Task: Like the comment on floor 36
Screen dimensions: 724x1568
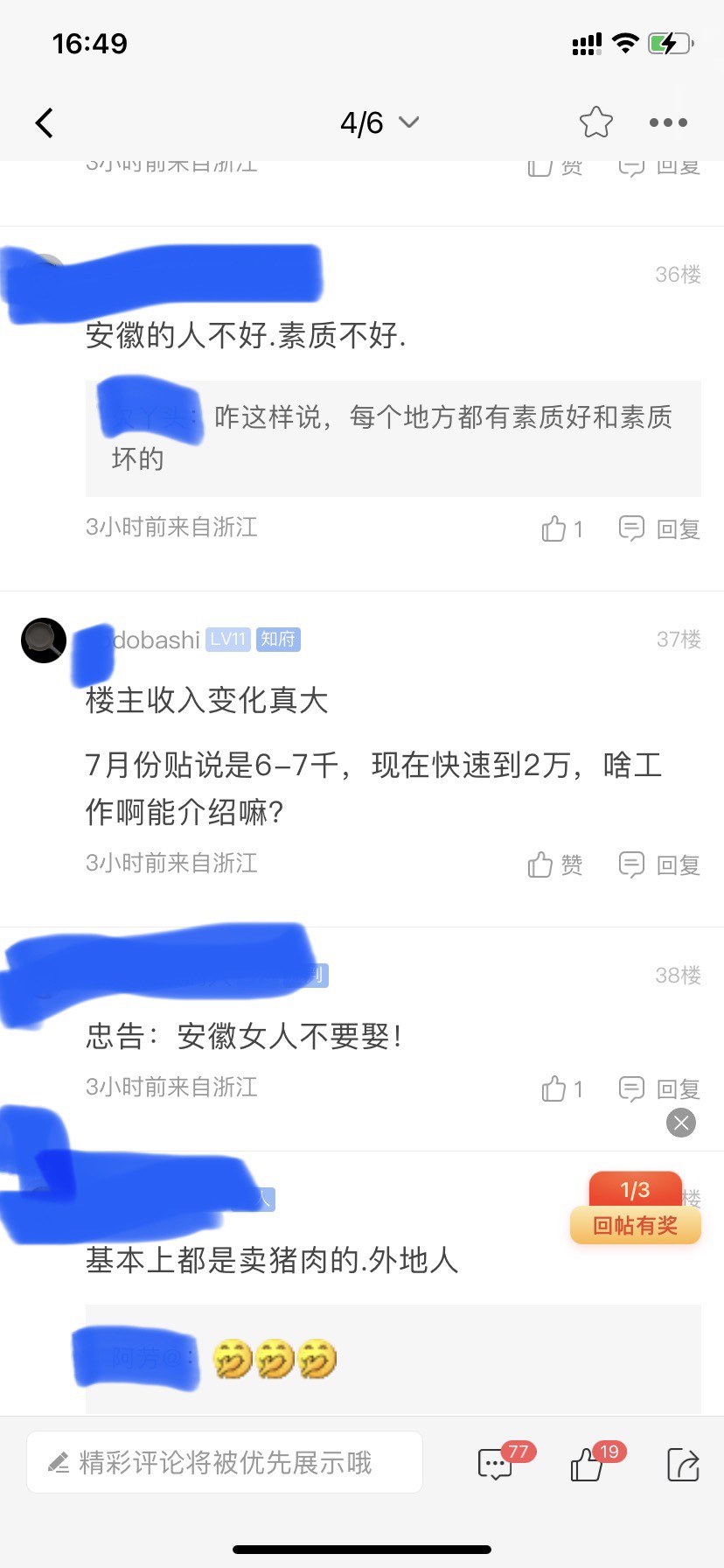Action: click(x=561, y=528)
